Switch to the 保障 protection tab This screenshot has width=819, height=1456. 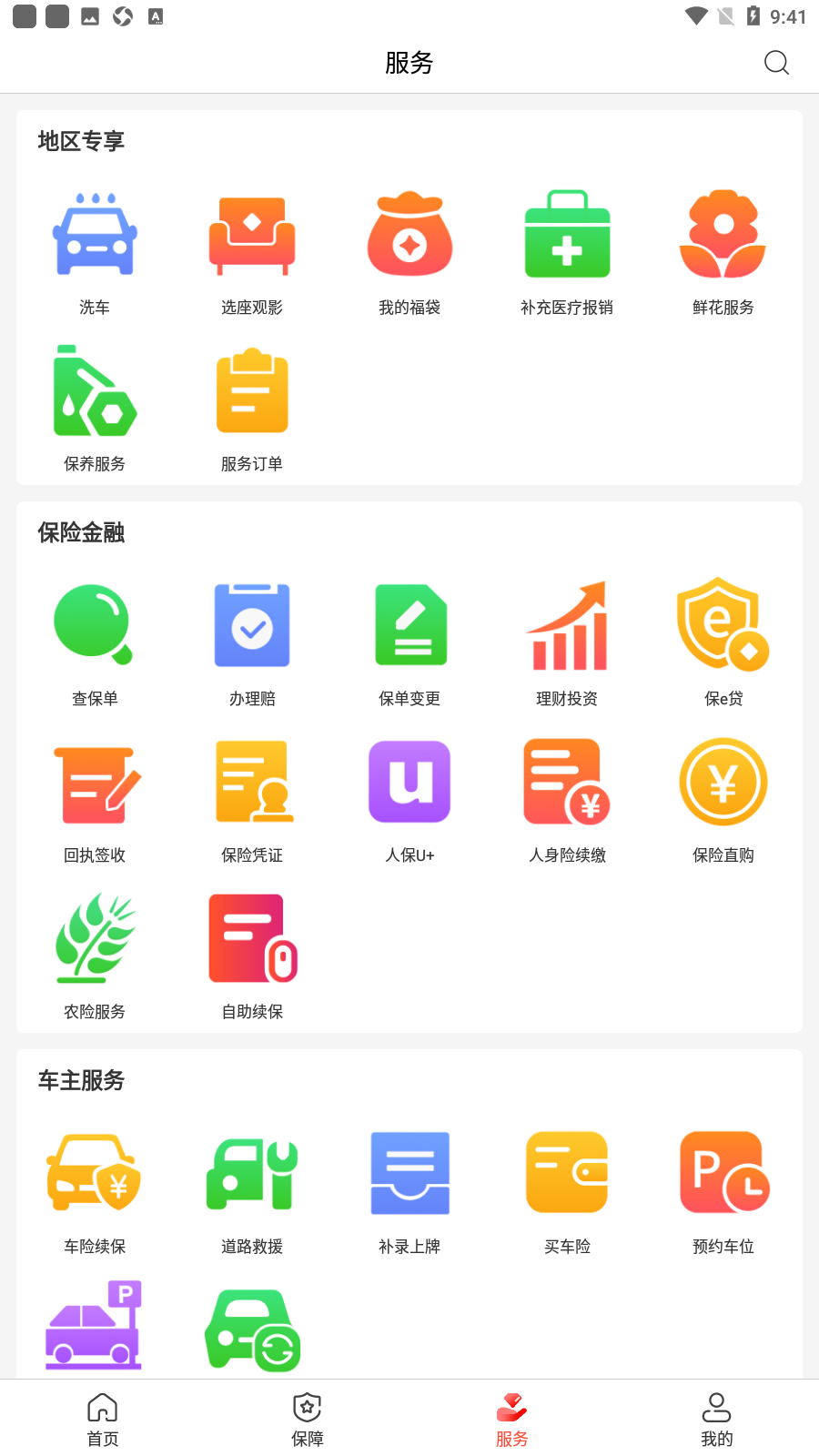[x=308, y=1420]
